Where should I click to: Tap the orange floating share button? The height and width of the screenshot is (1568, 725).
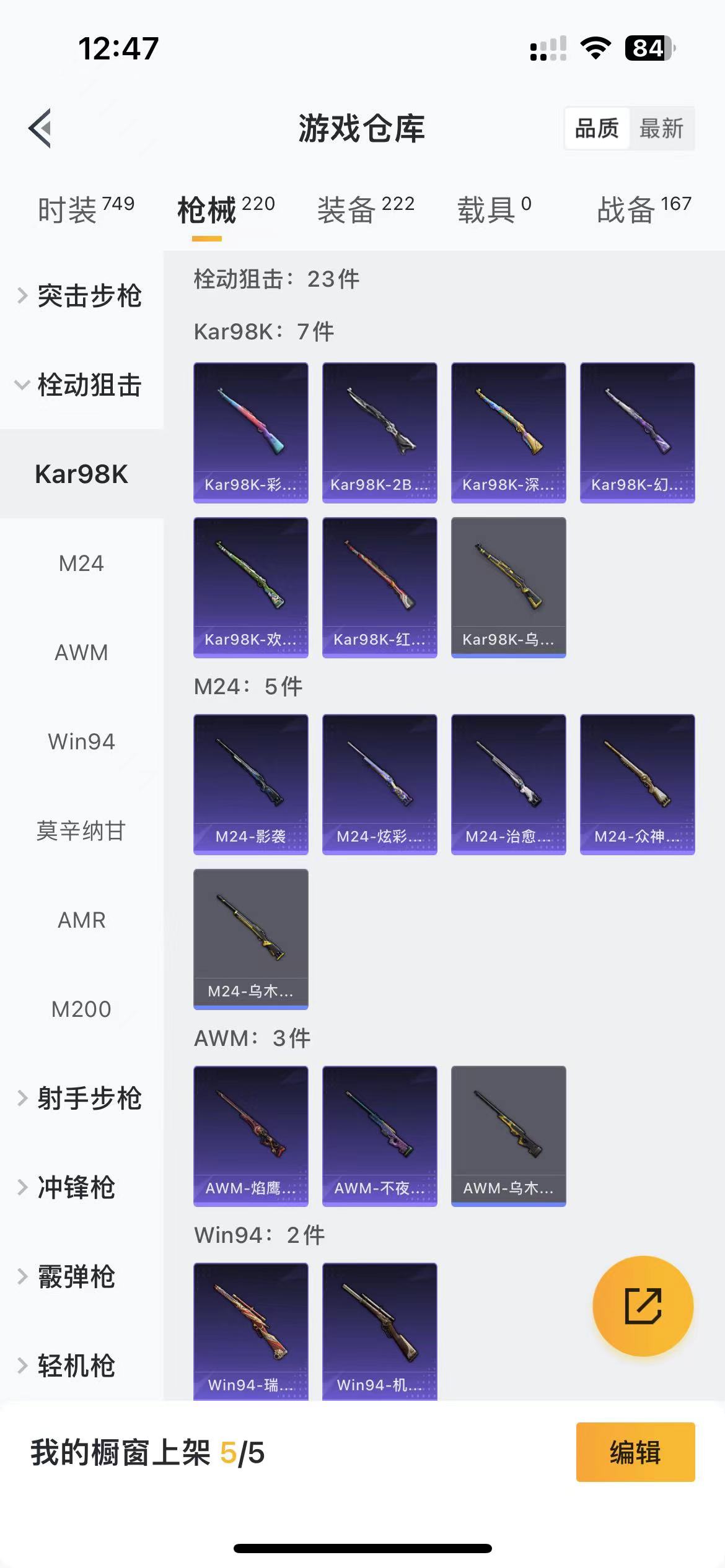[x=643, y=1305]
